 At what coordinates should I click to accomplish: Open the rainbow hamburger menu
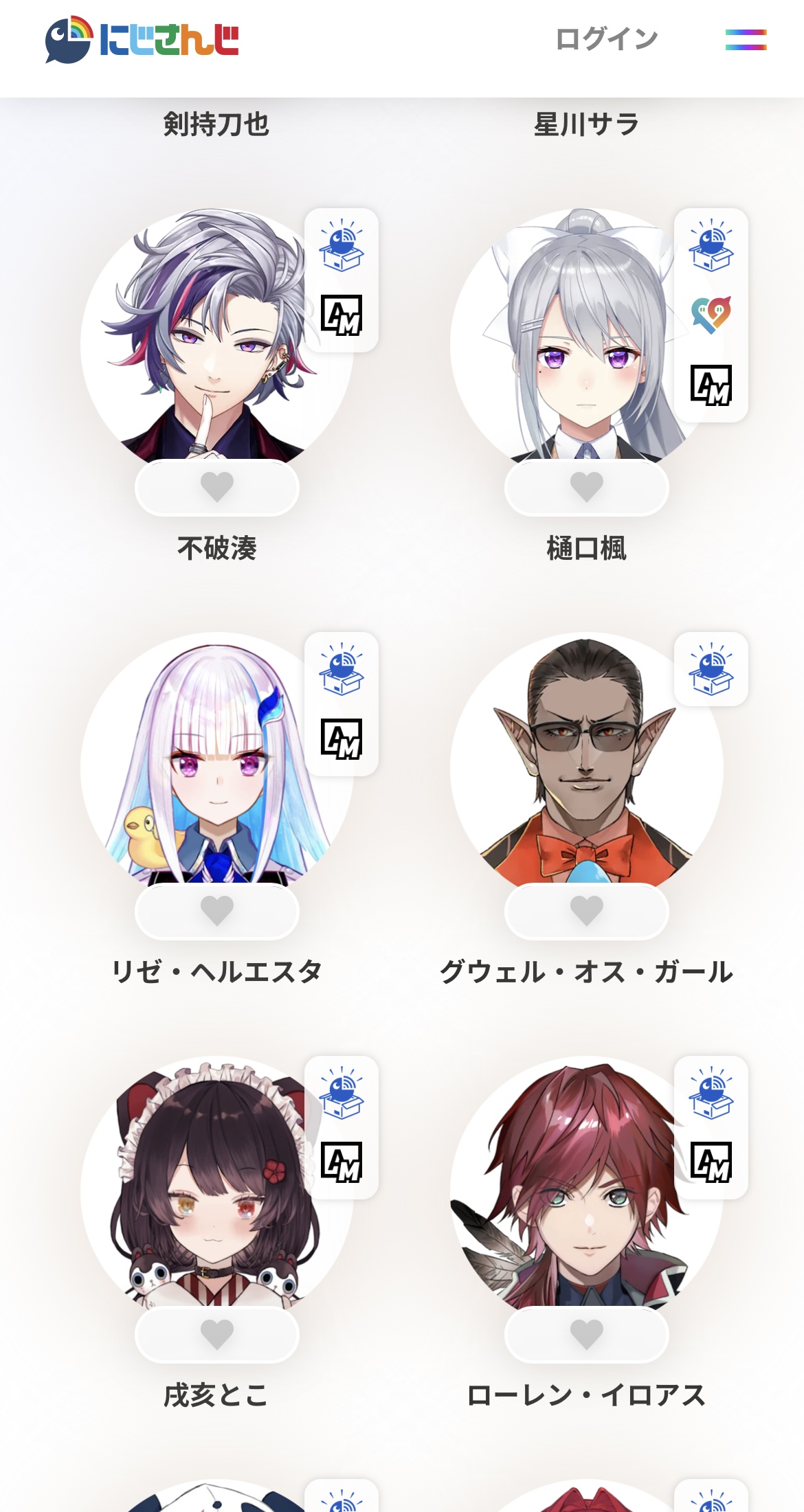click(746, 40)
